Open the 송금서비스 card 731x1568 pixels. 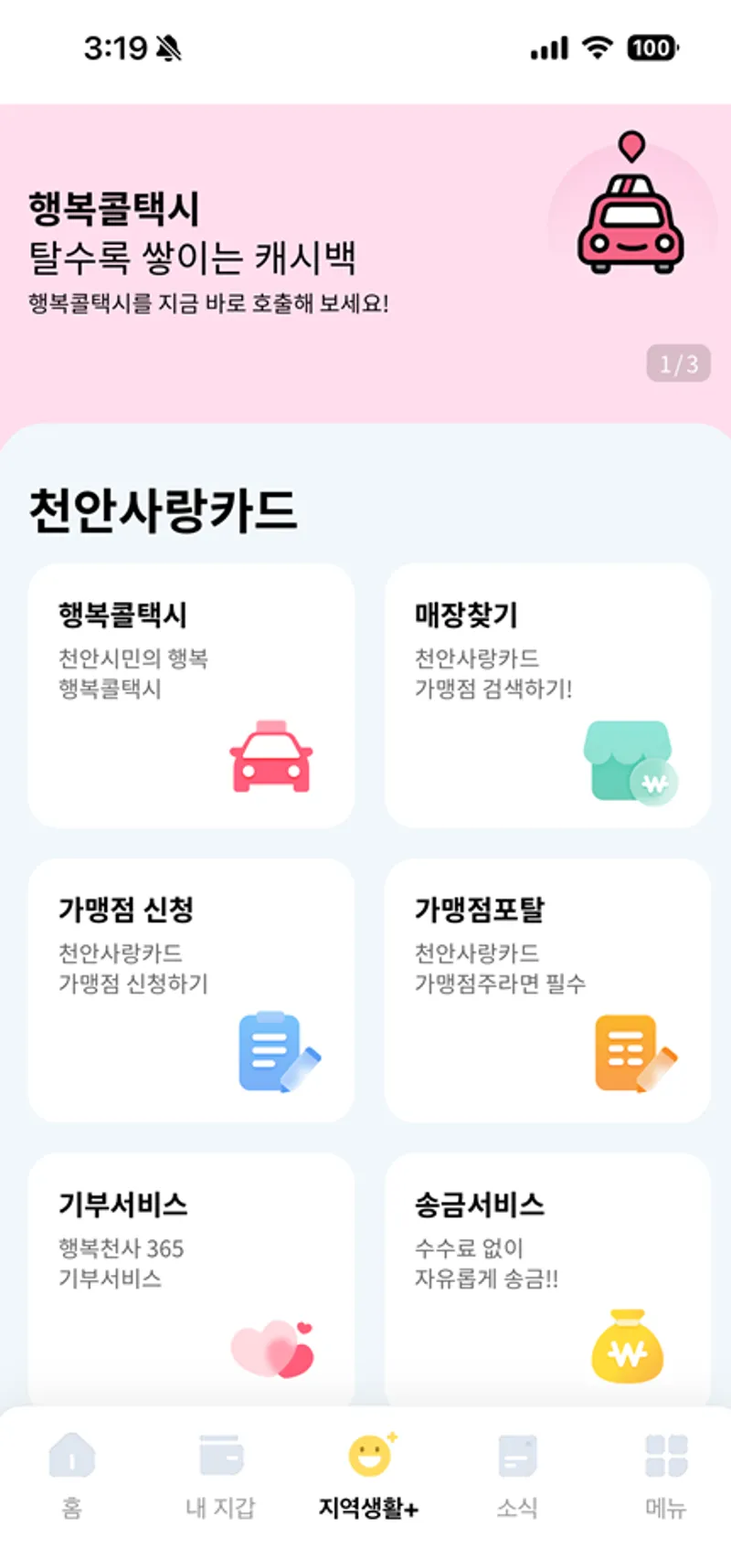547,1279
